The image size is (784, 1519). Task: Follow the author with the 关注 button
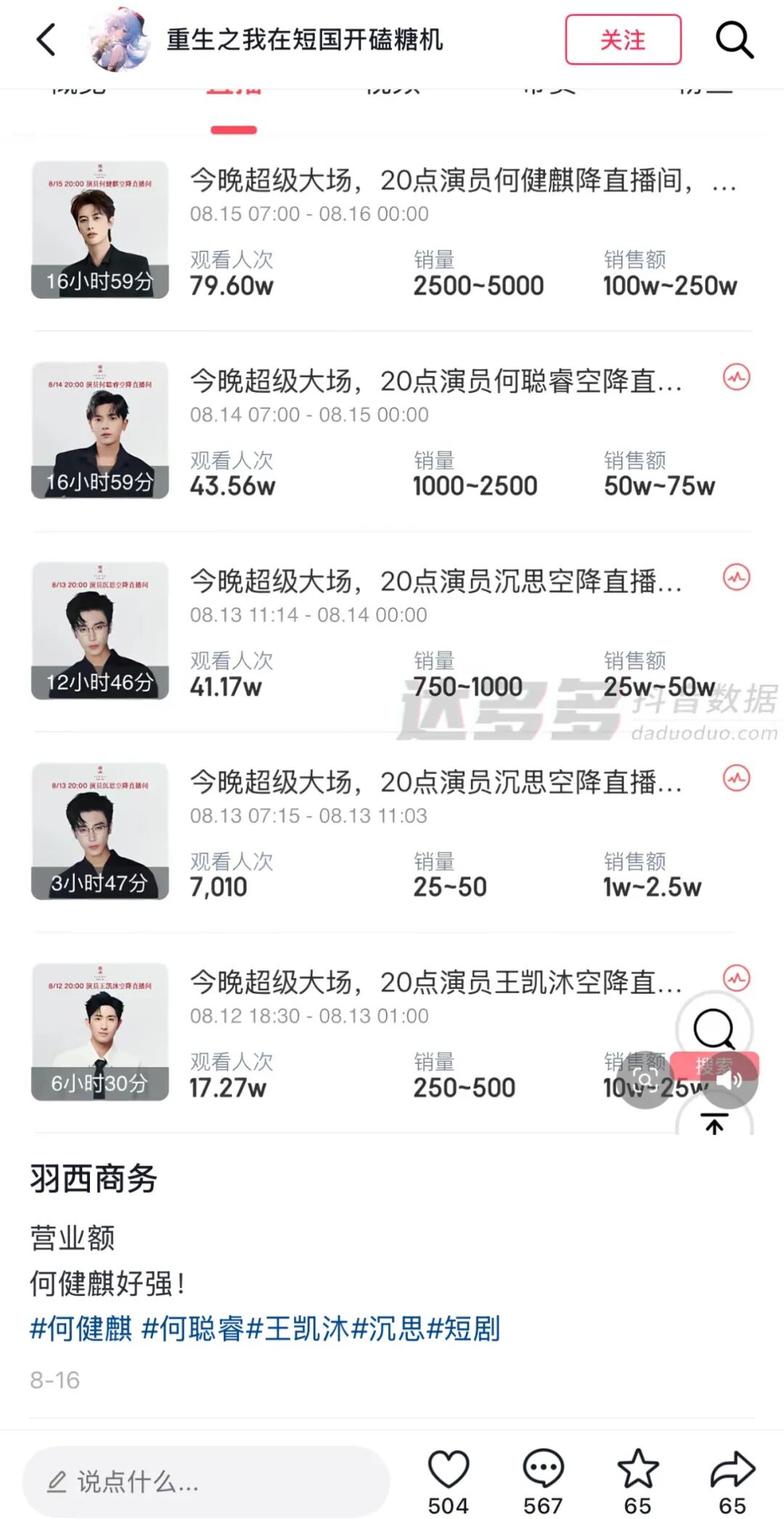[x=623, y=39]
